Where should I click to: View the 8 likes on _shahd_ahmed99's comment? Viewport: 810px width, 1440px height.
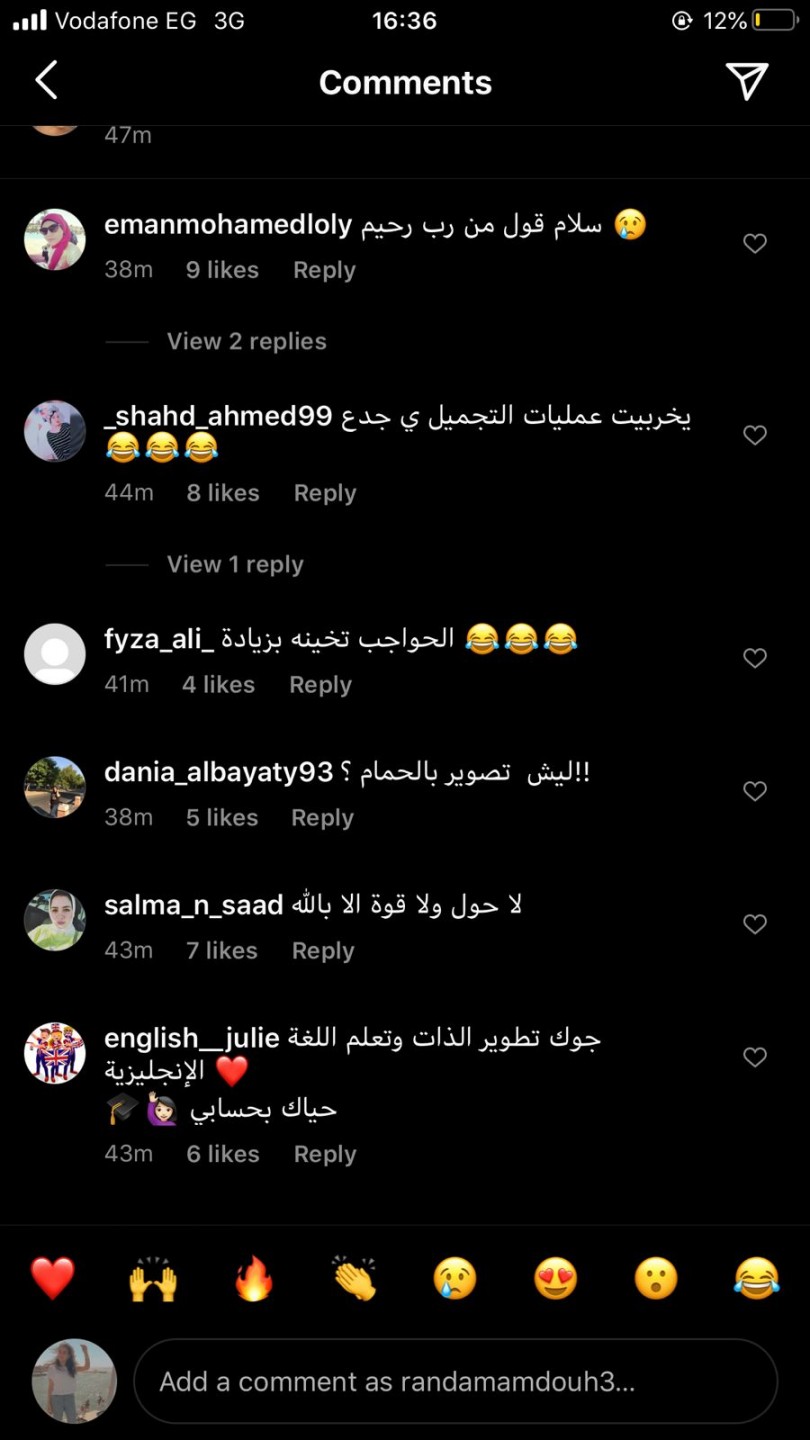pyautogui.click(x=222, y=493)
